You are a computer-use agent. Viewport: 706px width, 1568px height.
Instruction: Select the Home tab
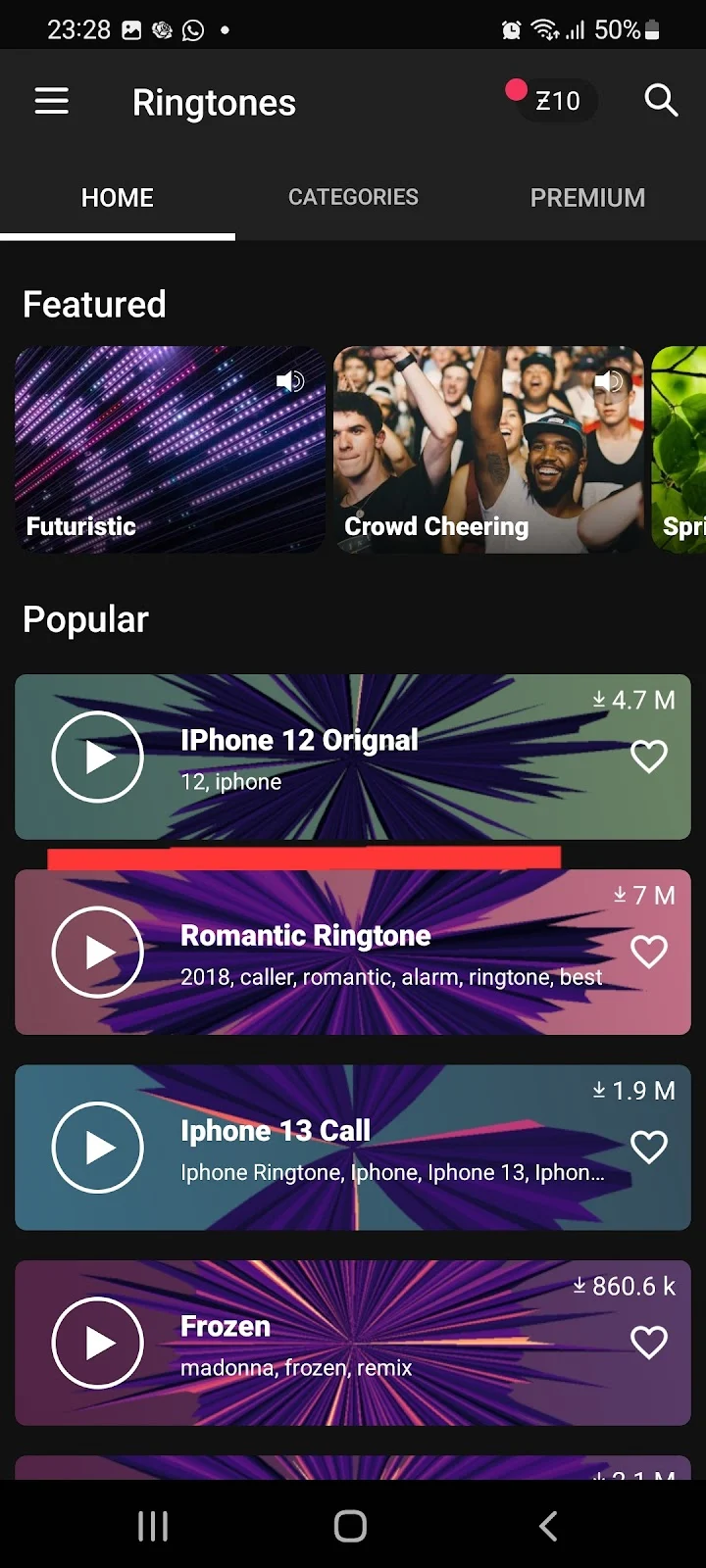[118, 197]
